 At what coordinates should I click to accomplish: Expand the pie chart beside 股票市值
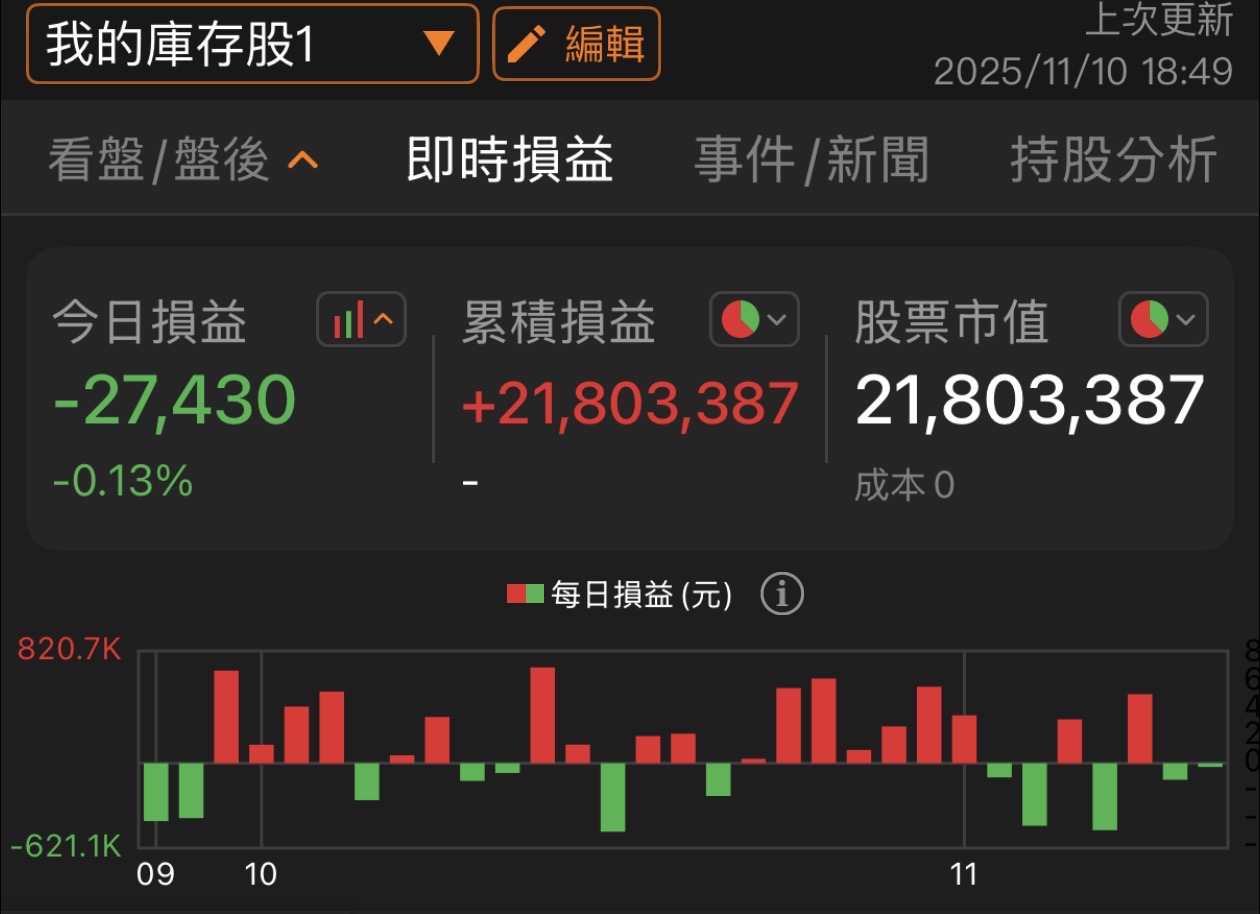click(1163, 320)
